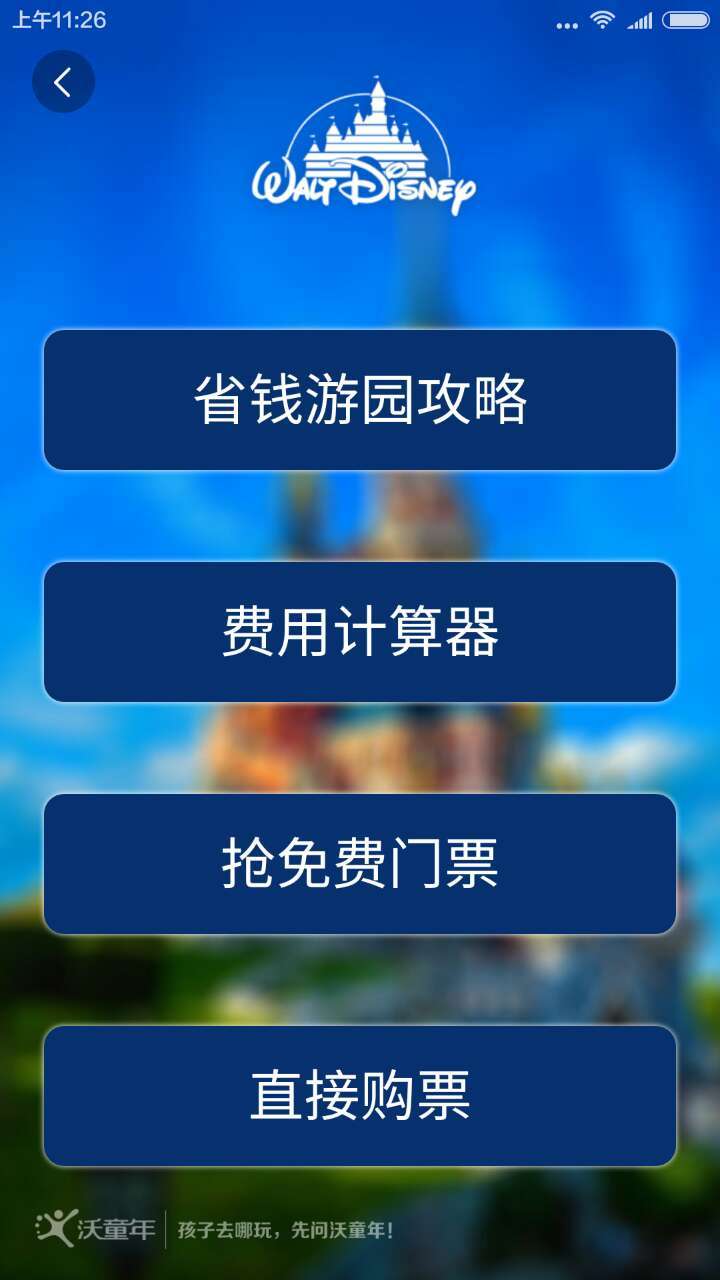The image size is (720, 1280).
Task: Select 直接购票 to buy tickets directly
Action: [360, 1096]
